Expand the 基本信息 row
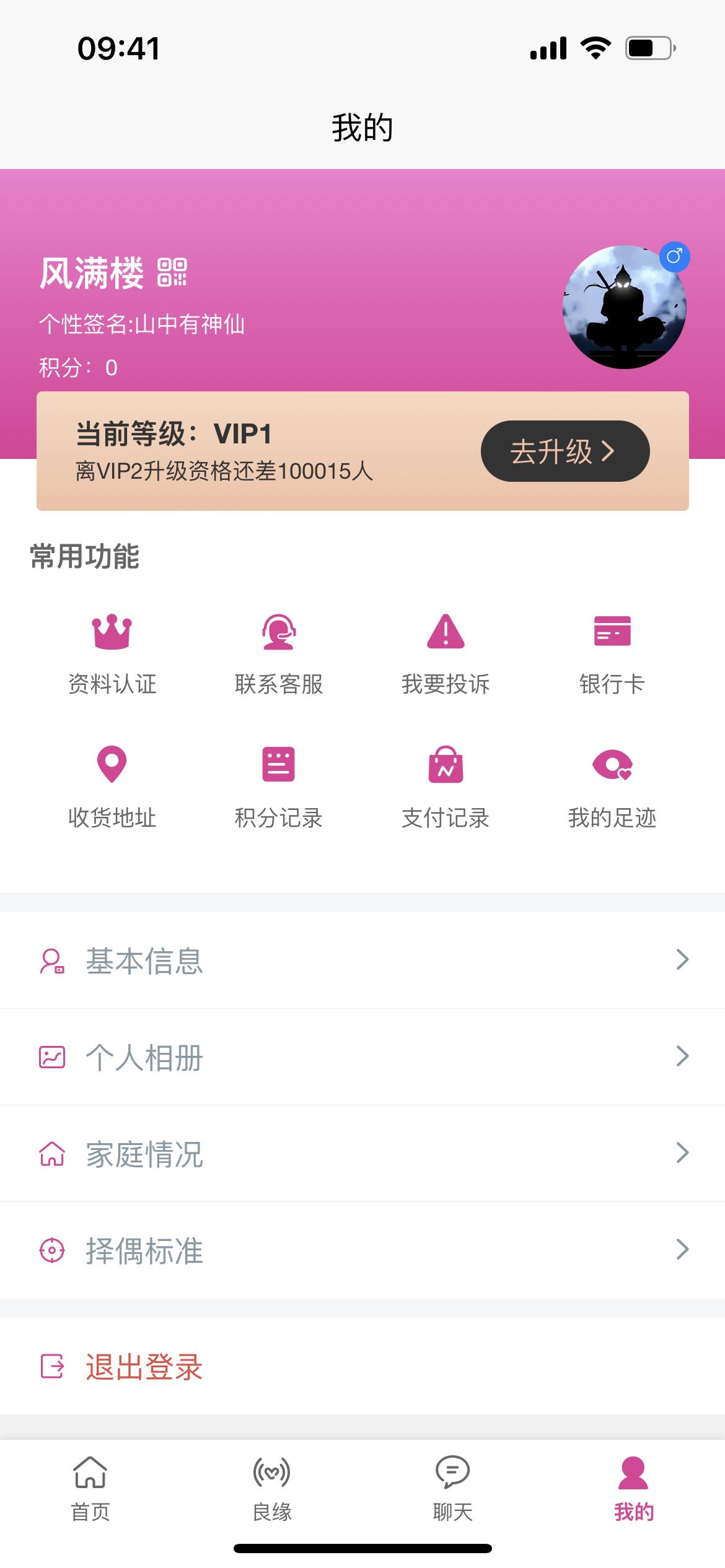725x1568 pixels. tap(682, 960)
